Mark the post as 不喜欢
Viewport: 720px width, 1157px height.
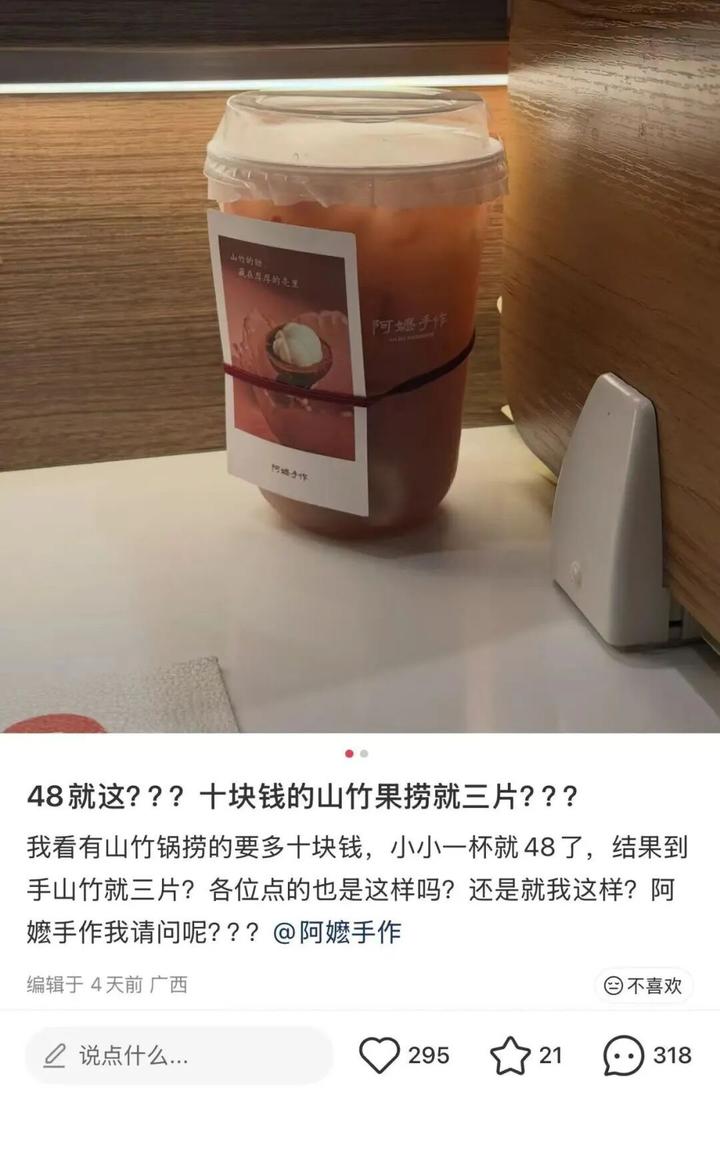643,985
